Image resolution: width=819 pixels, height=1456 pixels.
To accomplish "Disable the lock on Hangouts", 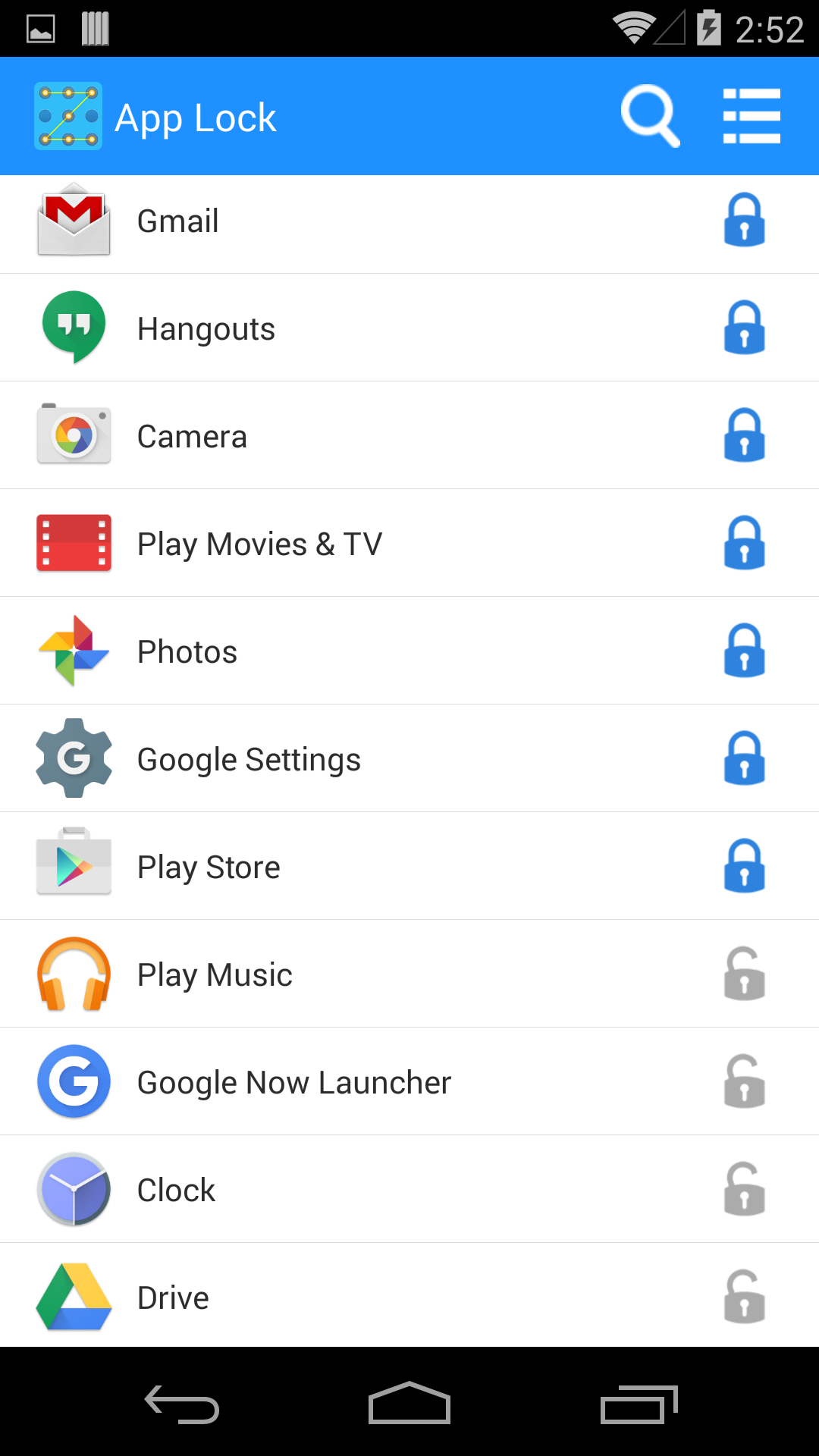I will click(x=743, y=328).
